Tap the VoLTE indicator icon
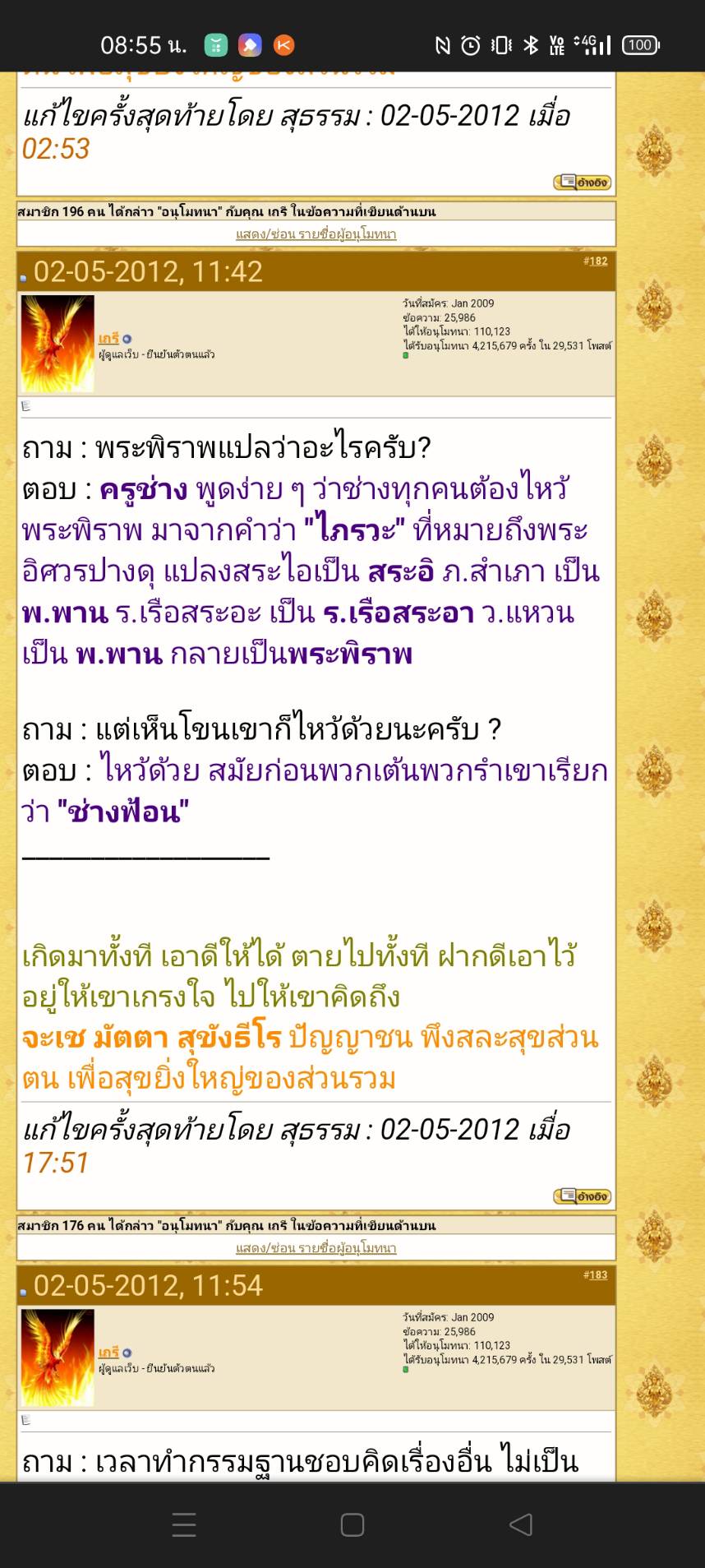 tap(556, 45)
